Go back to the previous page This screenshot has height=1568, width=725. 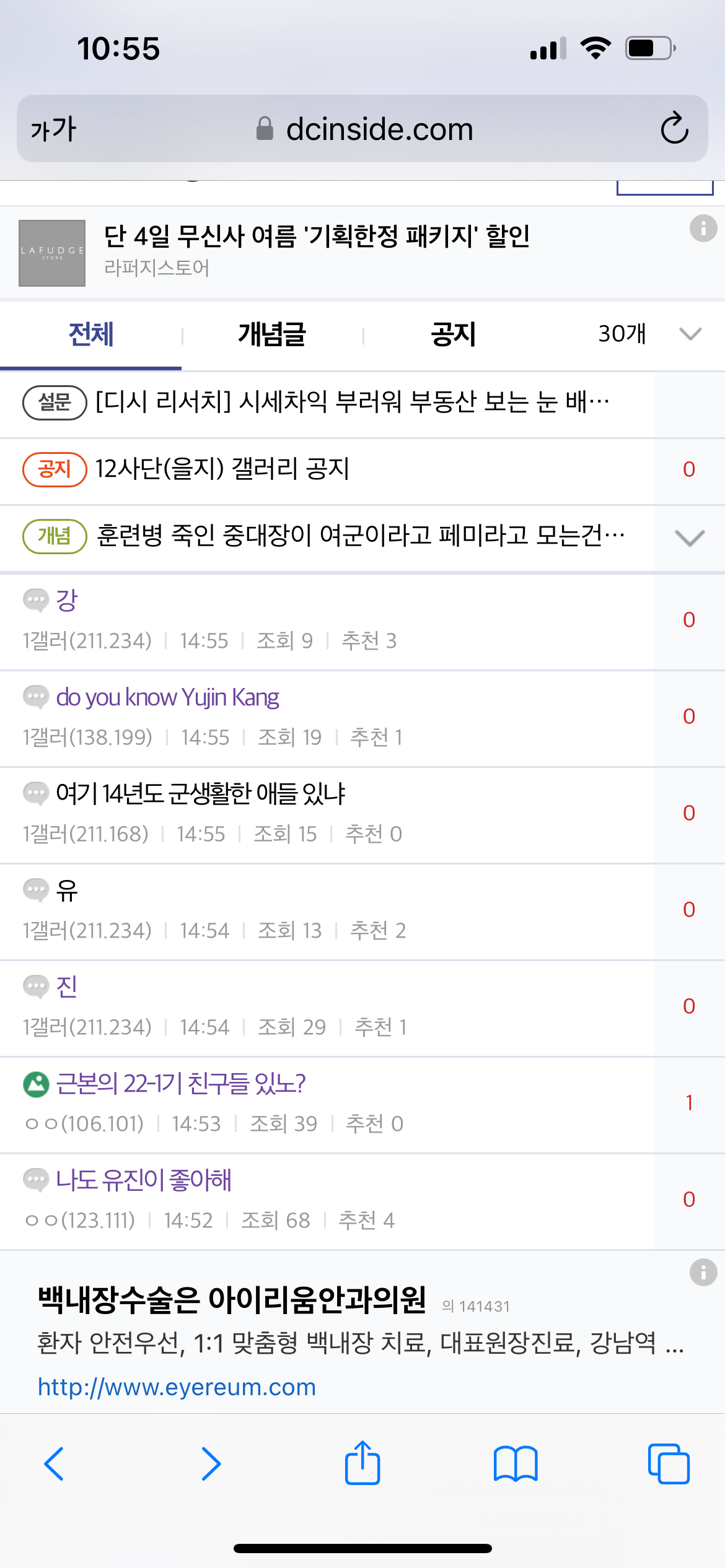(x=54, y=1464)
